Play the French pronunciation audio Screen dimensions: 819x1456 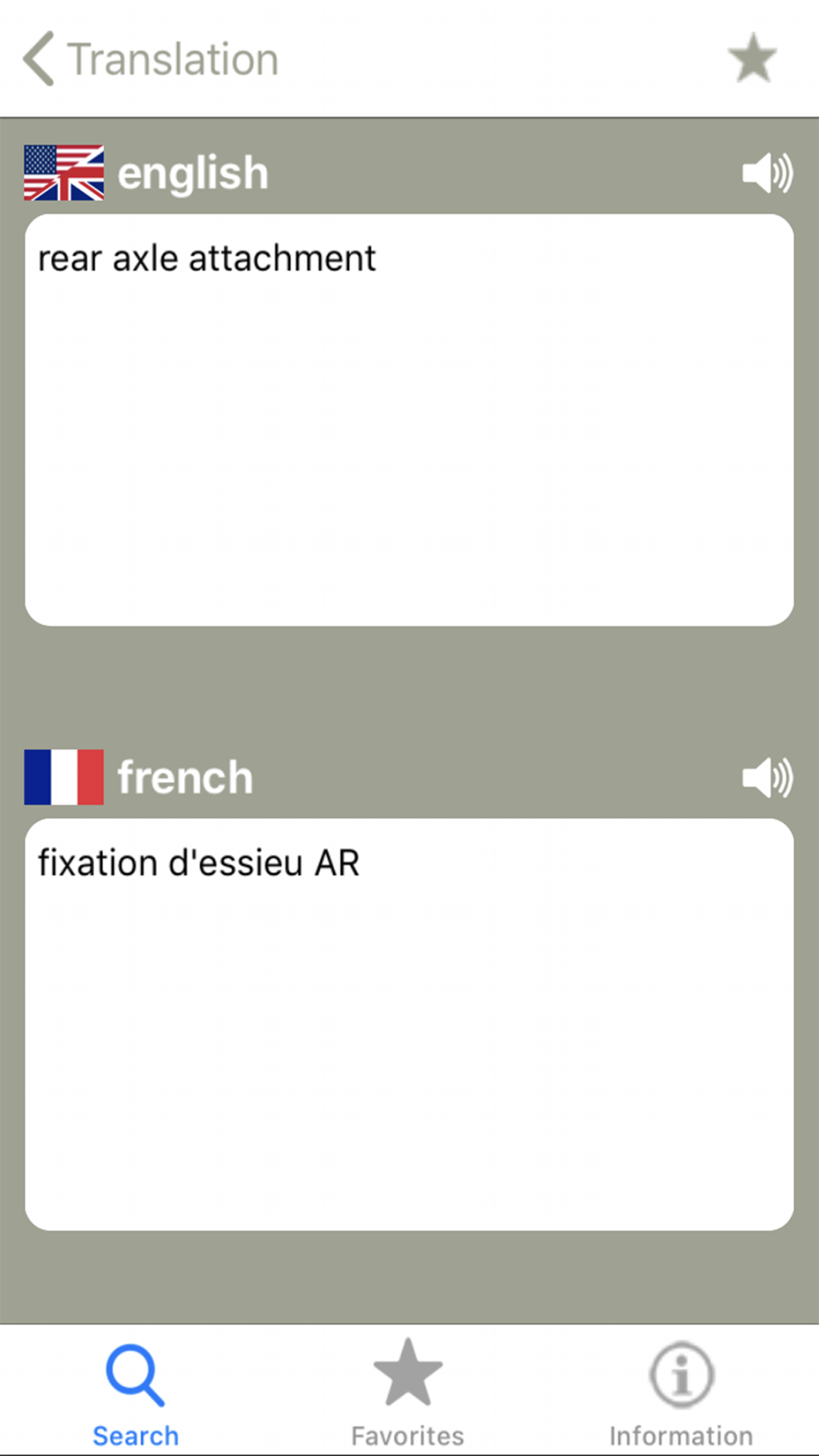pos(767,777)
